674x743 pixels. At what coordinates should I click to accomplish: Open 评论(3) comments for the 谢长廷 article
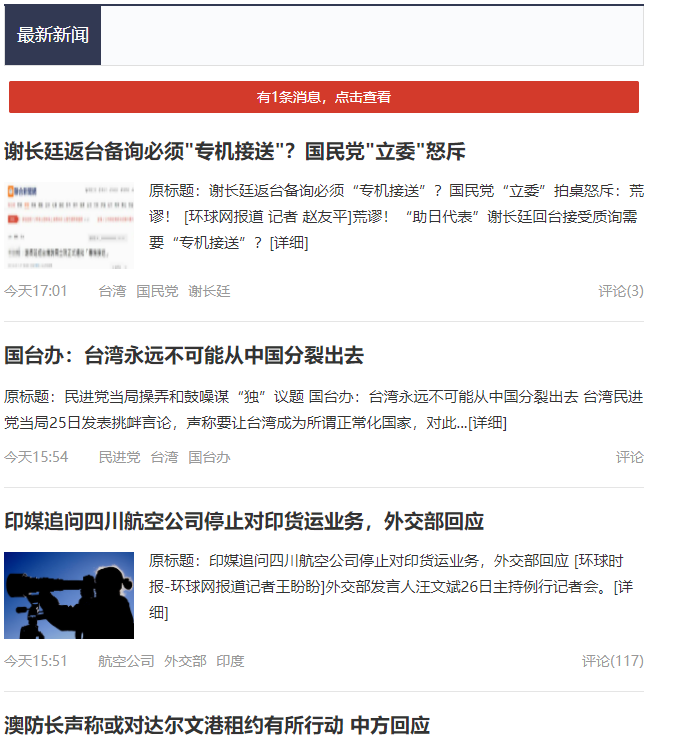(x=620, y=291)
